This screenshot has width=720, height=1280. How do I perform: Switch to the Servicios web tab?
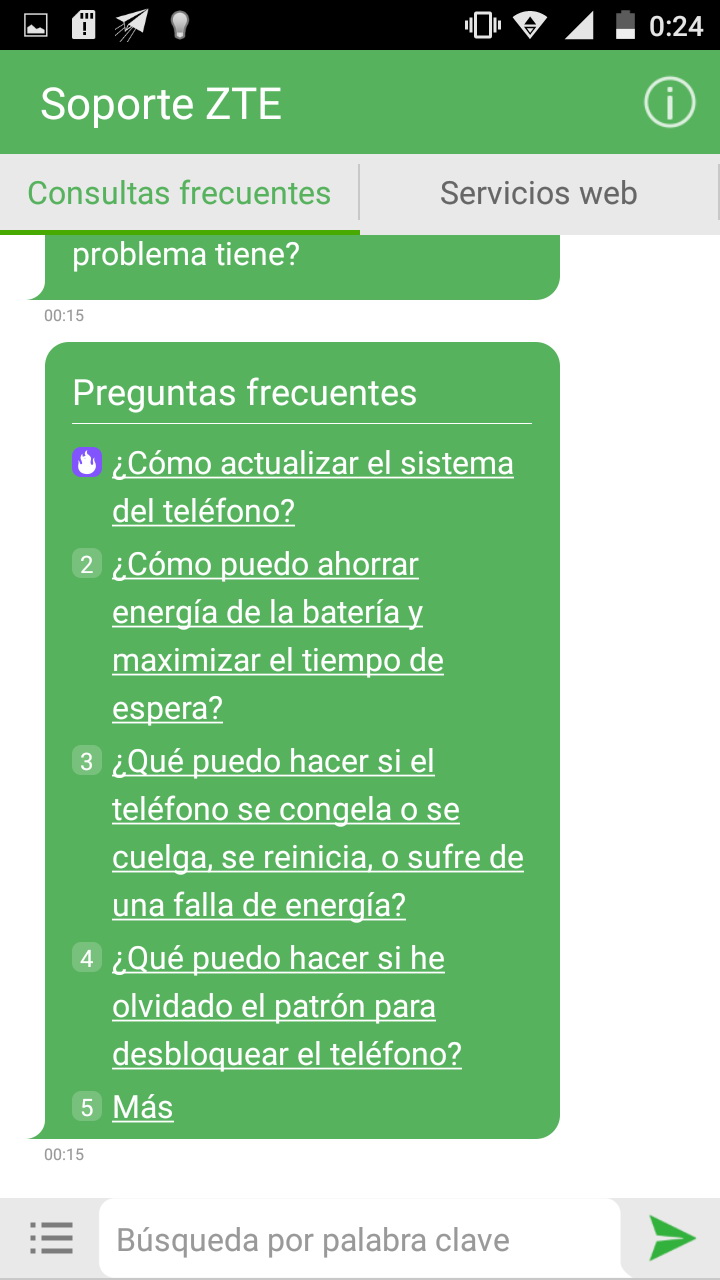(538, 193)
